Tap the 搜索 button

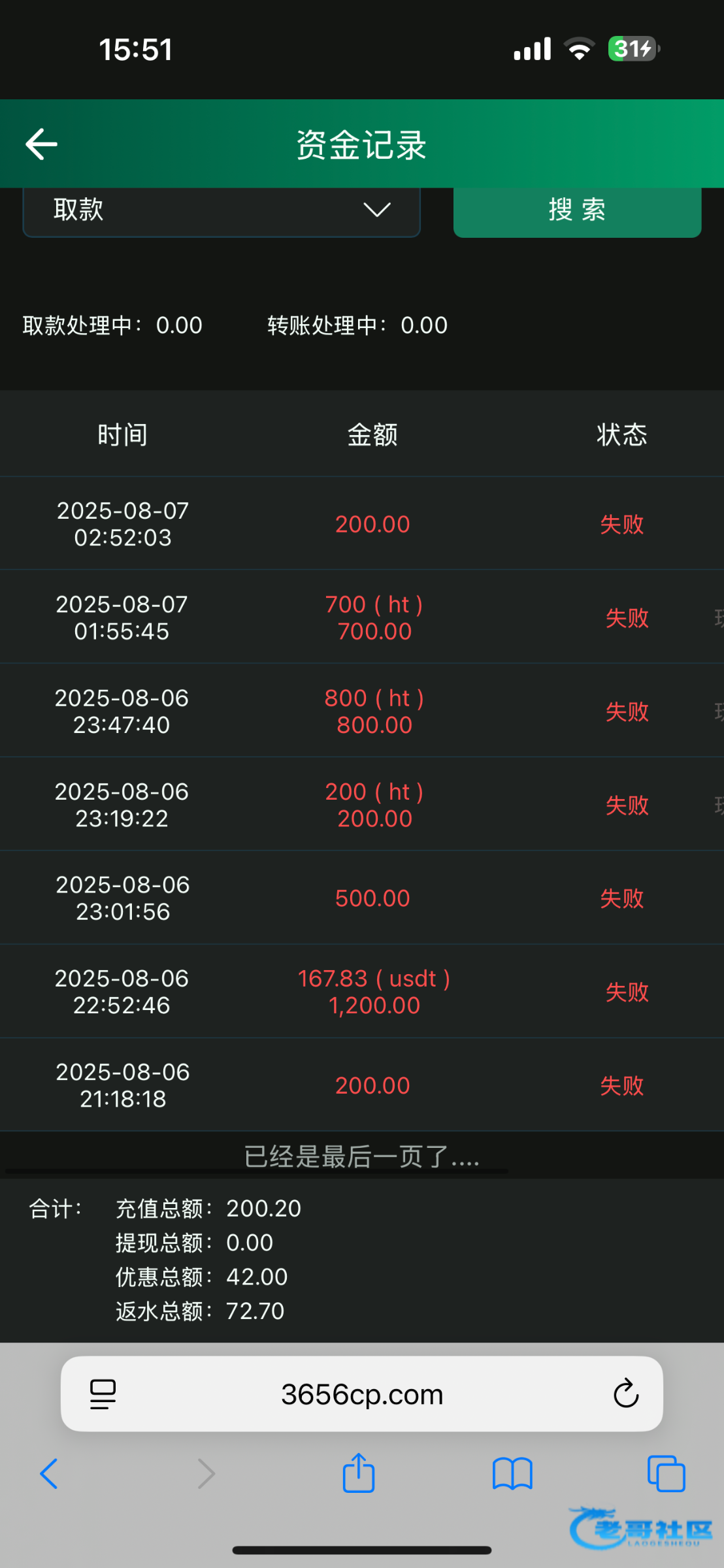click(577, 210)
